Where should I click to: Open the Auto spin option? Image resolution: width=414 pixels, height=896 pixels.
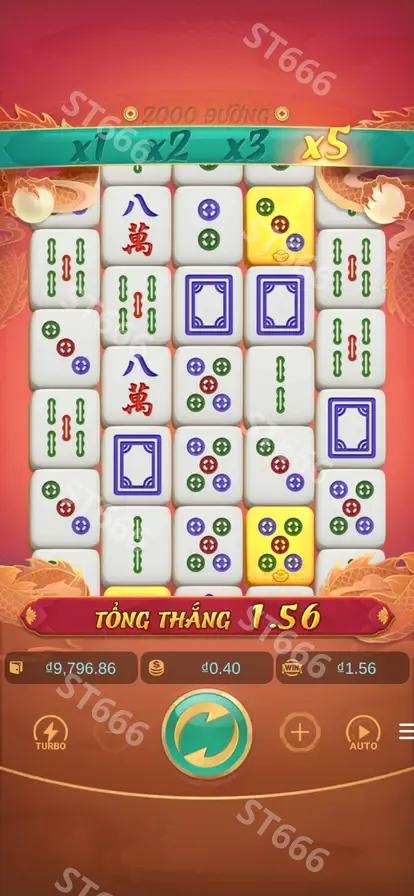pos(364,733)
